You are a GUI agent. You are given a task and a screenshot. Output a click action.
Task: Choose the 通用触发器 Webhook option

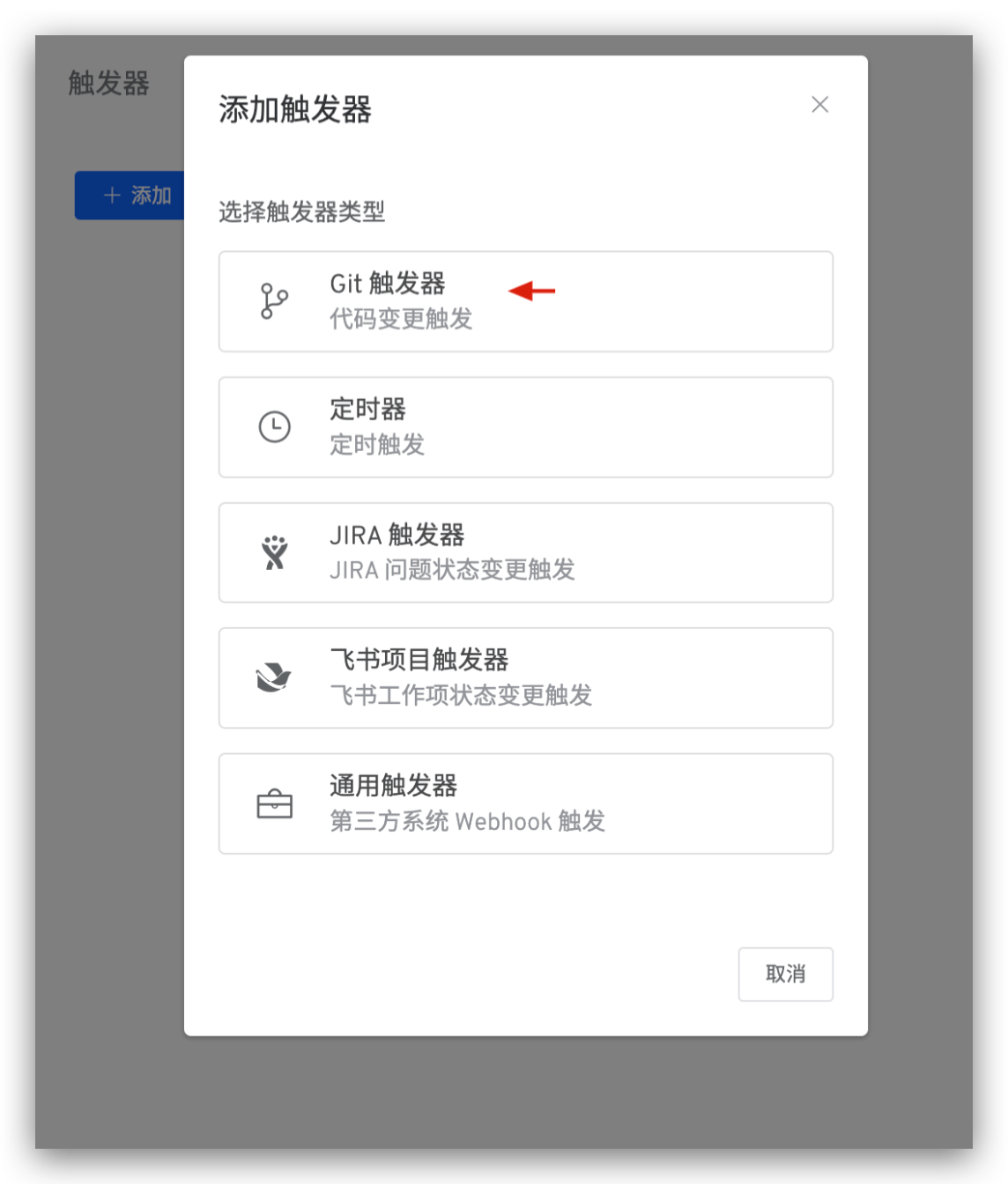[525, 803]
